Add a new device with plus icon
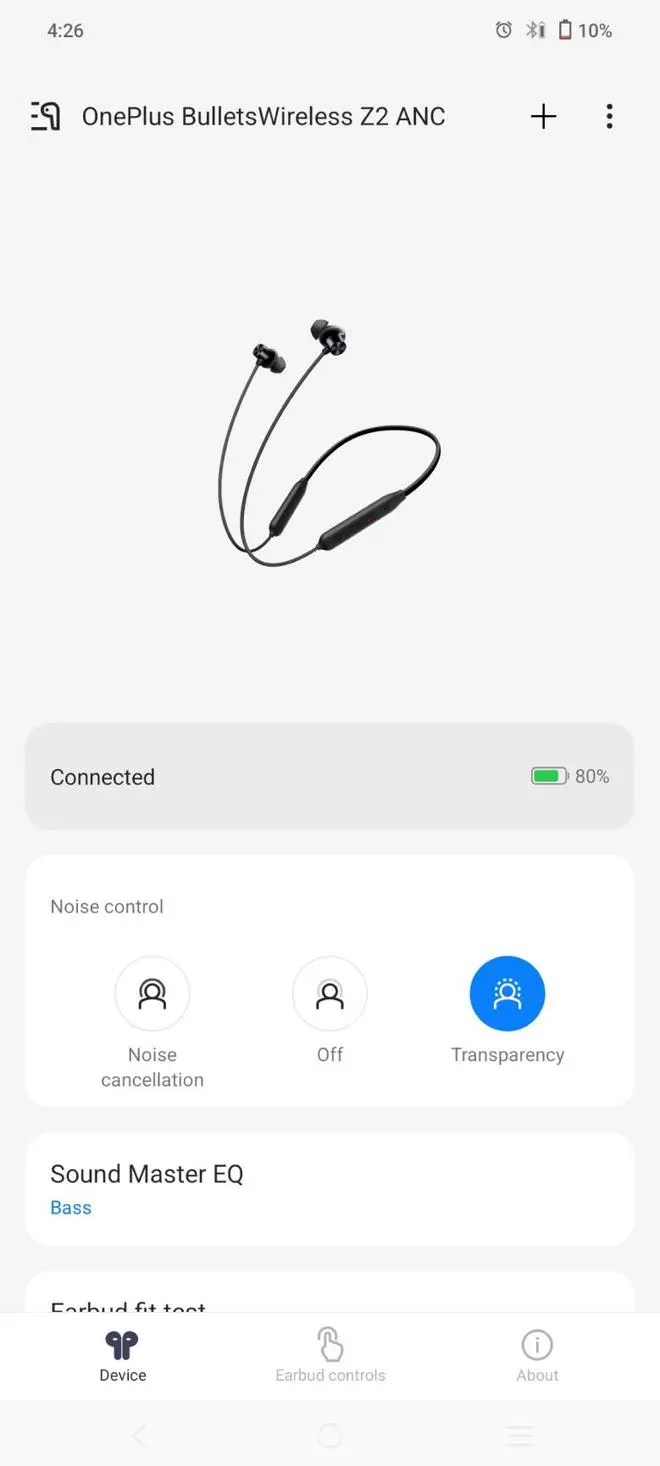 [x=543, y=117]
